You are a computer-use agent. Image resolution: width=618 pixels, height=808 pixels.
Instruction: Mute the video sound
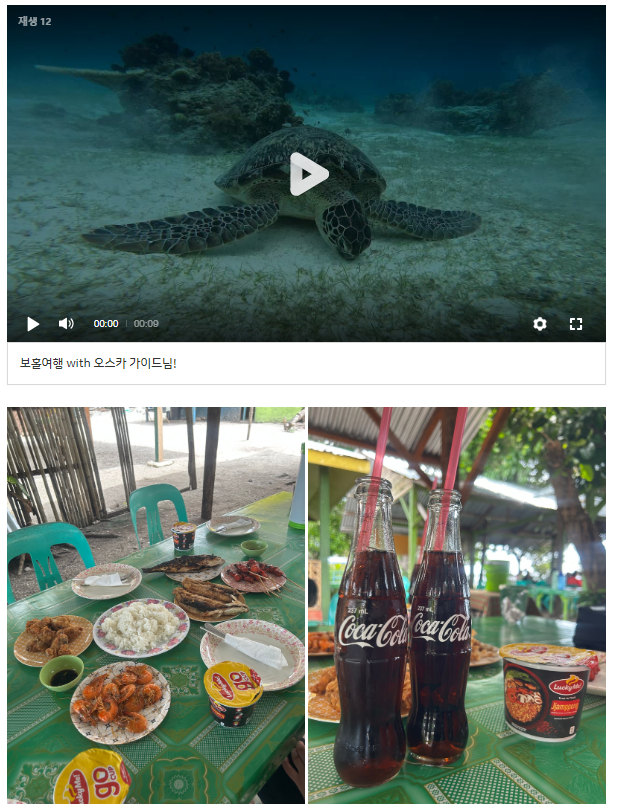(66, 324)
